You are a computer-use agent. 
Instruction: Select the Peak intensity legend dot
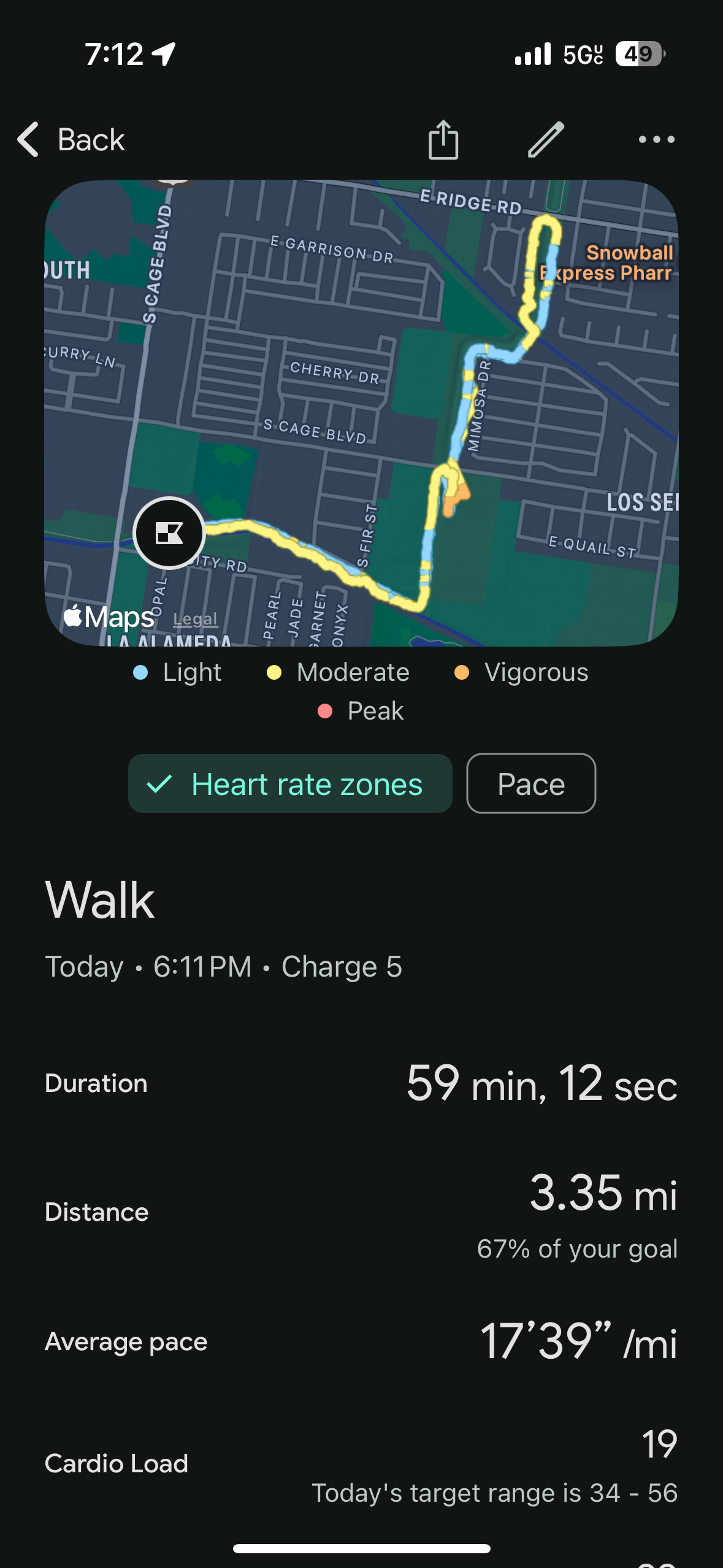coord(324,711)
